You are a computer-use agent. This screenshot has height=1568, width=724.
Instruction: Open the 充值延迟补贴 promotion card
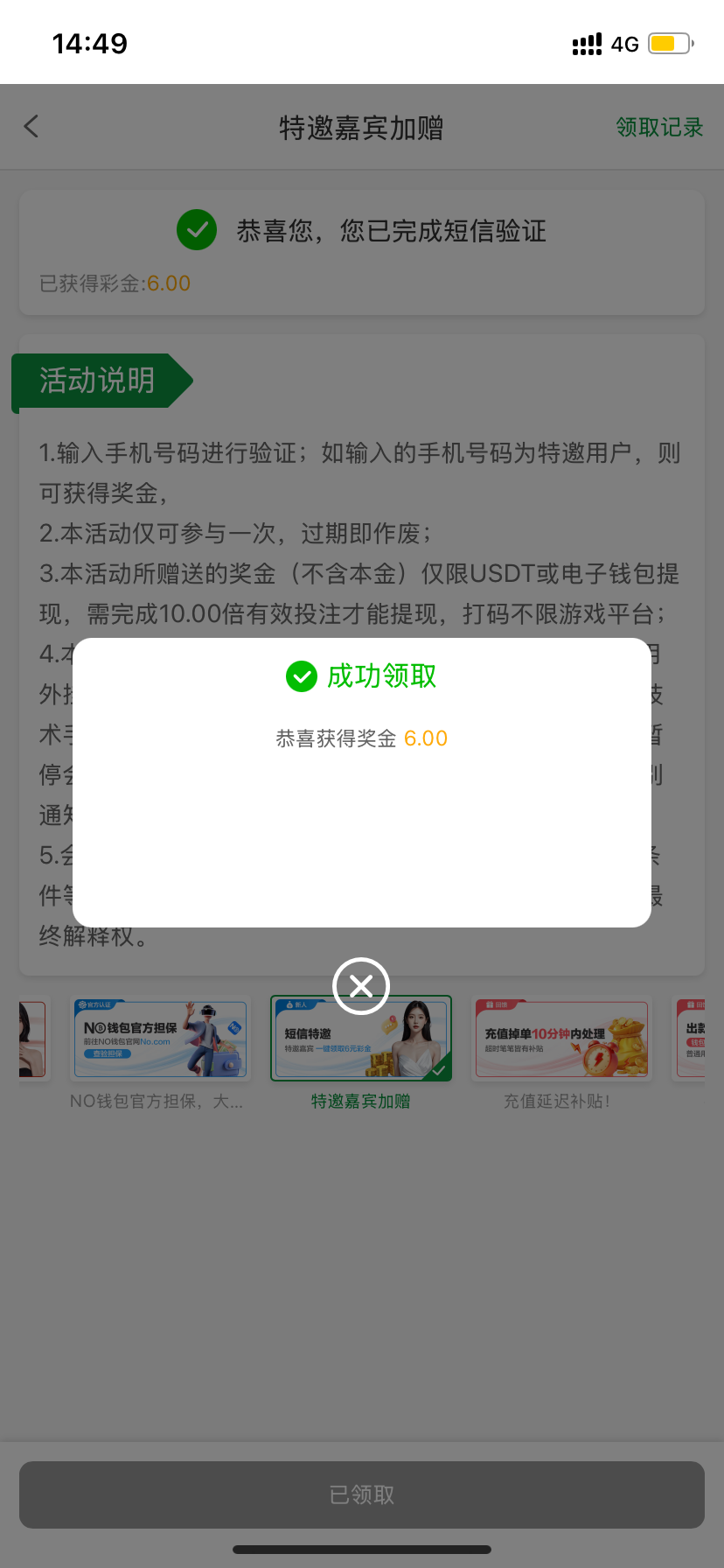tap(561, 1040)
